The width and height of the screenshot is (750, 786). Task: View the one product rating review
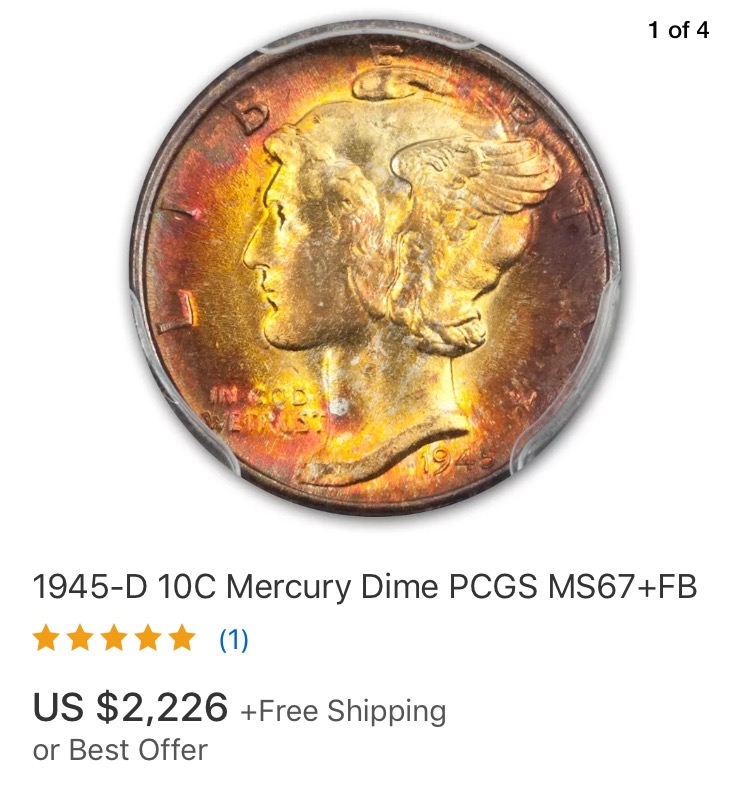point(233,639)
